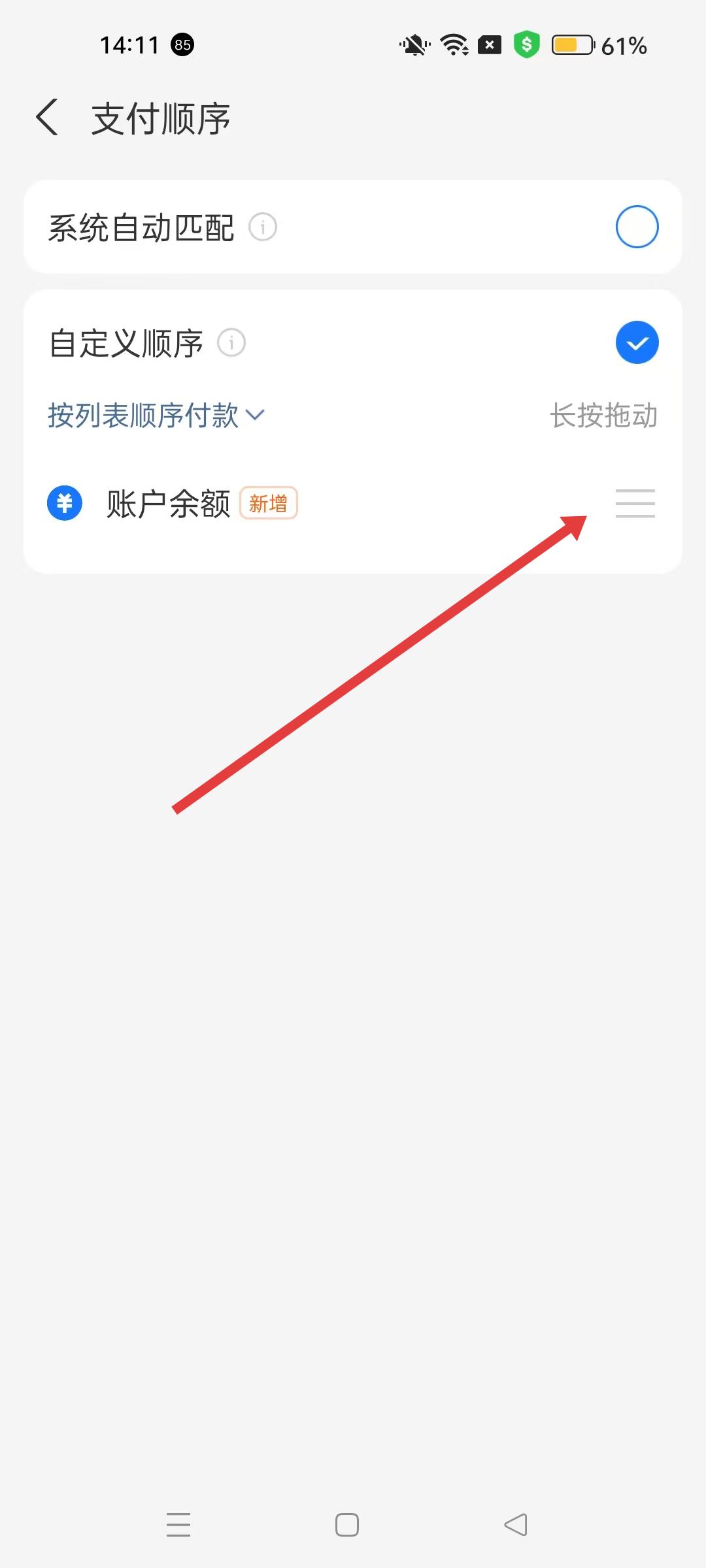Go back from 支付顺序 page
The image size is (706, 1568).
(x=48, y=118)
